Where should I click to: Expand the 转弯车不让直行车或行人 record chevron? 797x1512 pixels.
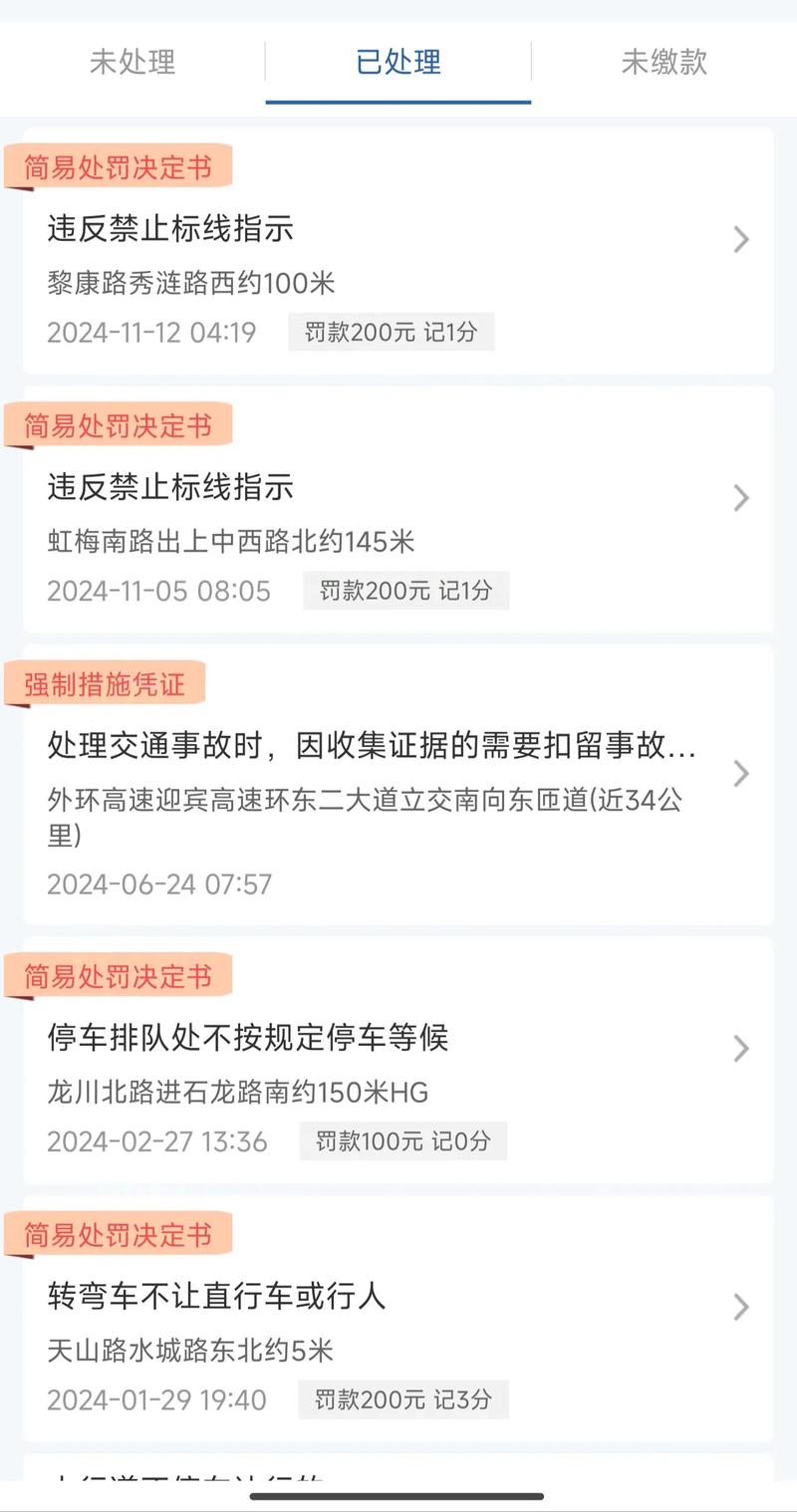(x=740, y=1307)
